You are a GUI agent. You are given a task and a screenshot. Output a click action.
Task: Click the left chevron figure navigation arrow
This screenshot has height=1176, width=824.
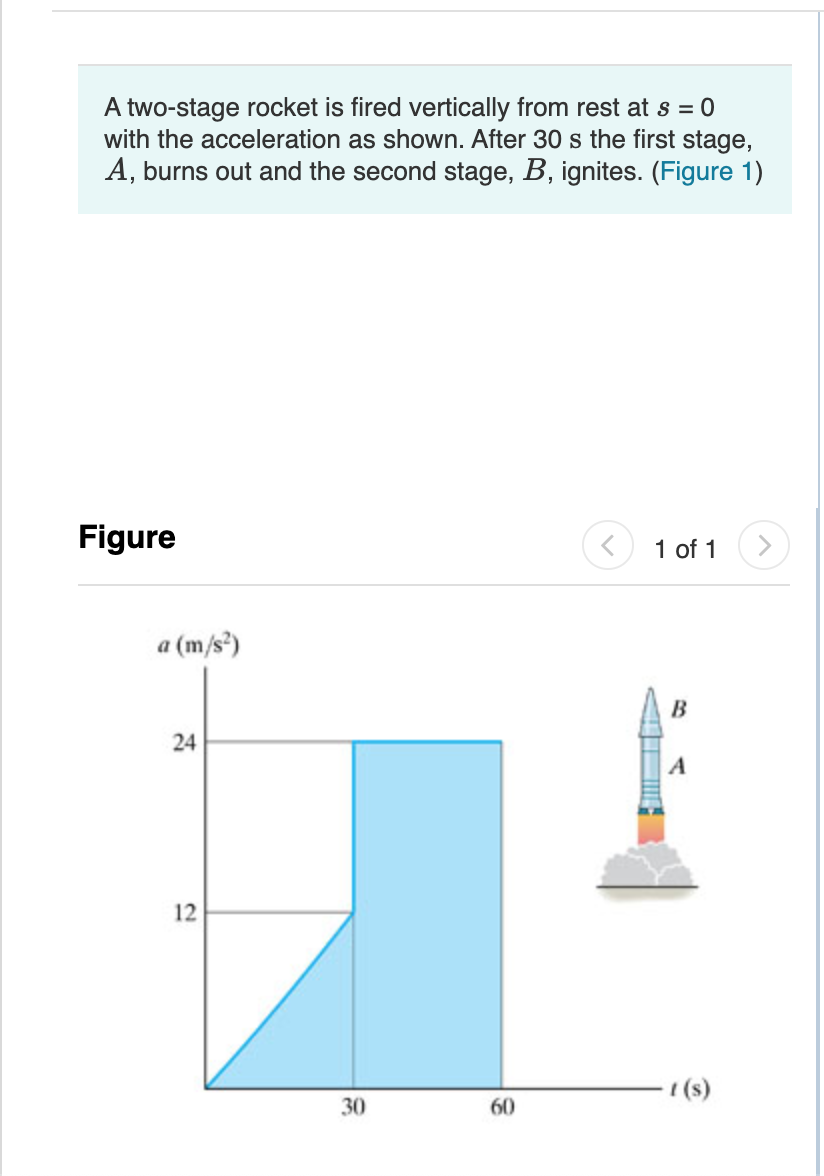coord(609,545)
